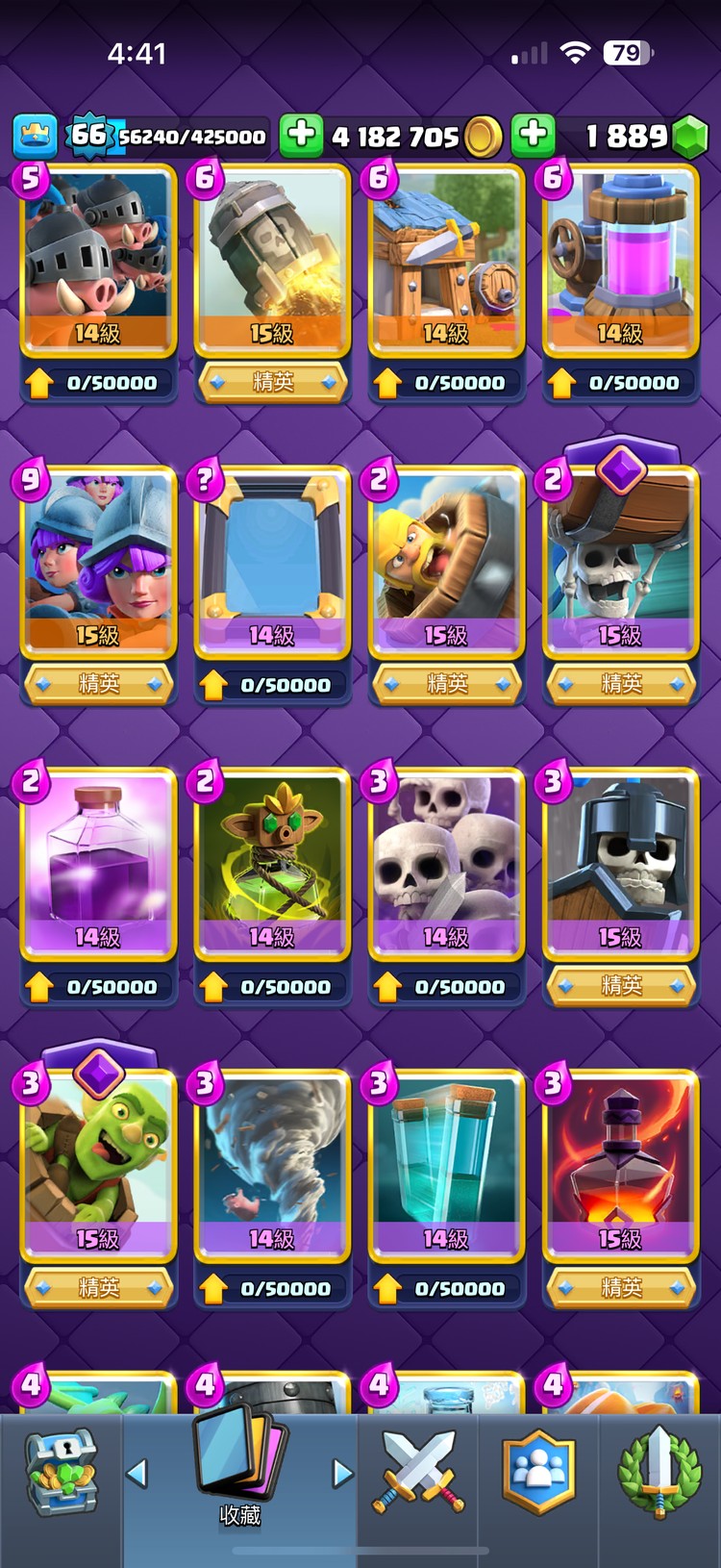Open the Three Musketeers card
Screen dimensions: 721x1568
click(x=98, y=563)
